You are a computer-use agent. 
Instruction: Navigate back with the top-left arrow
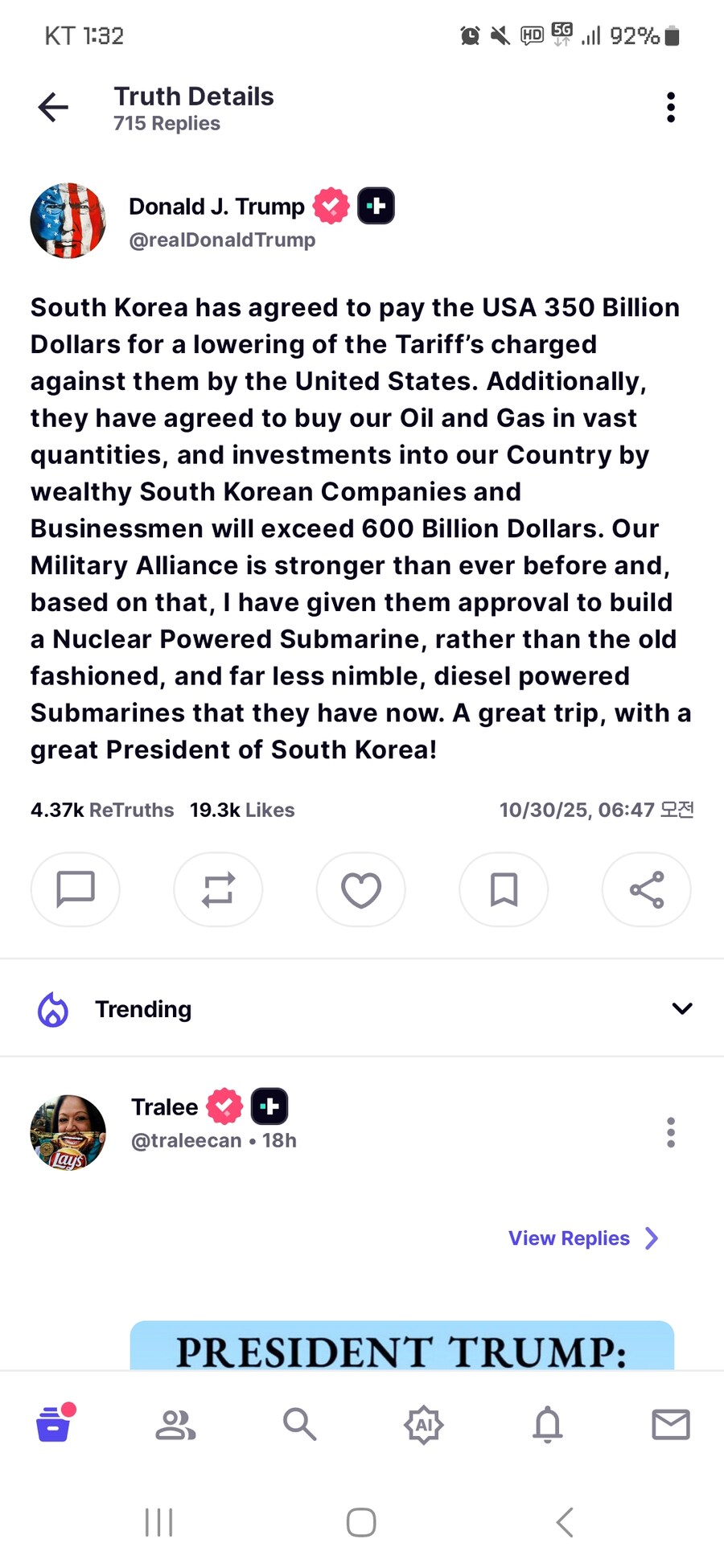tap(51, 107)
